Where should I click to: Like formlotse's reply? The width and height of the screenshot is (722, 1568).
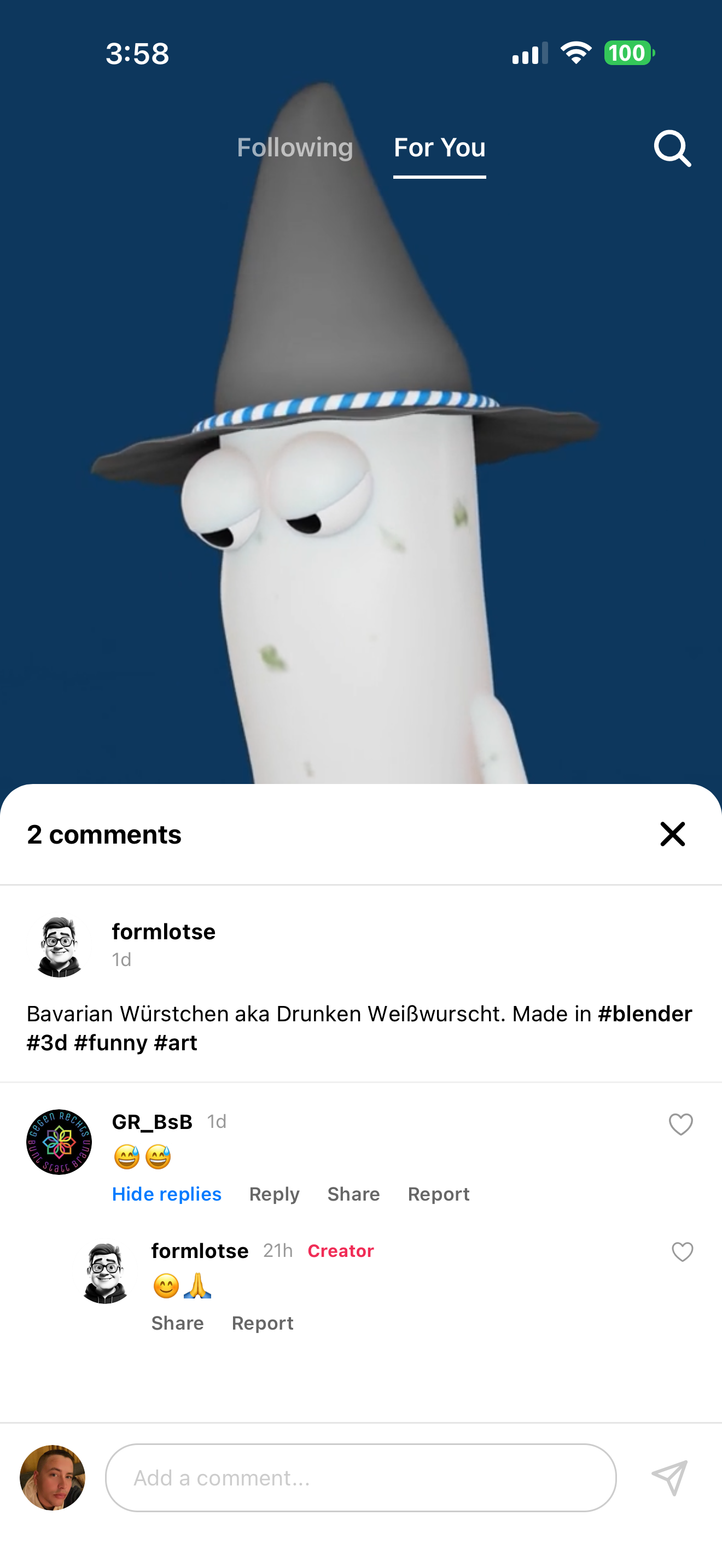point(682,1252)
